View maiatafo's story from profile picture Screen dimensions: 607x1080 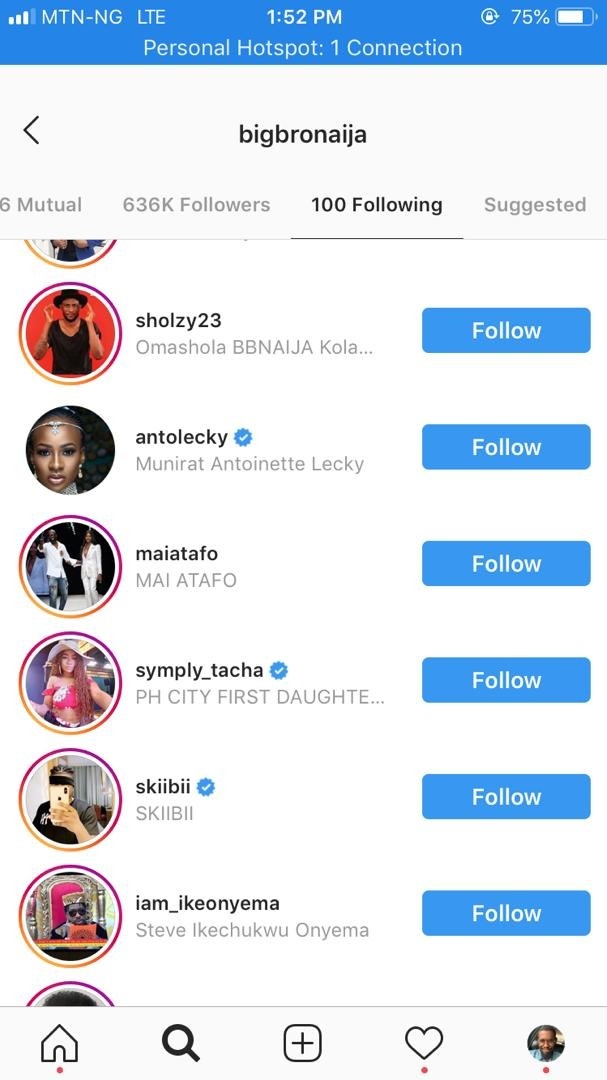[x=70, y=565]
